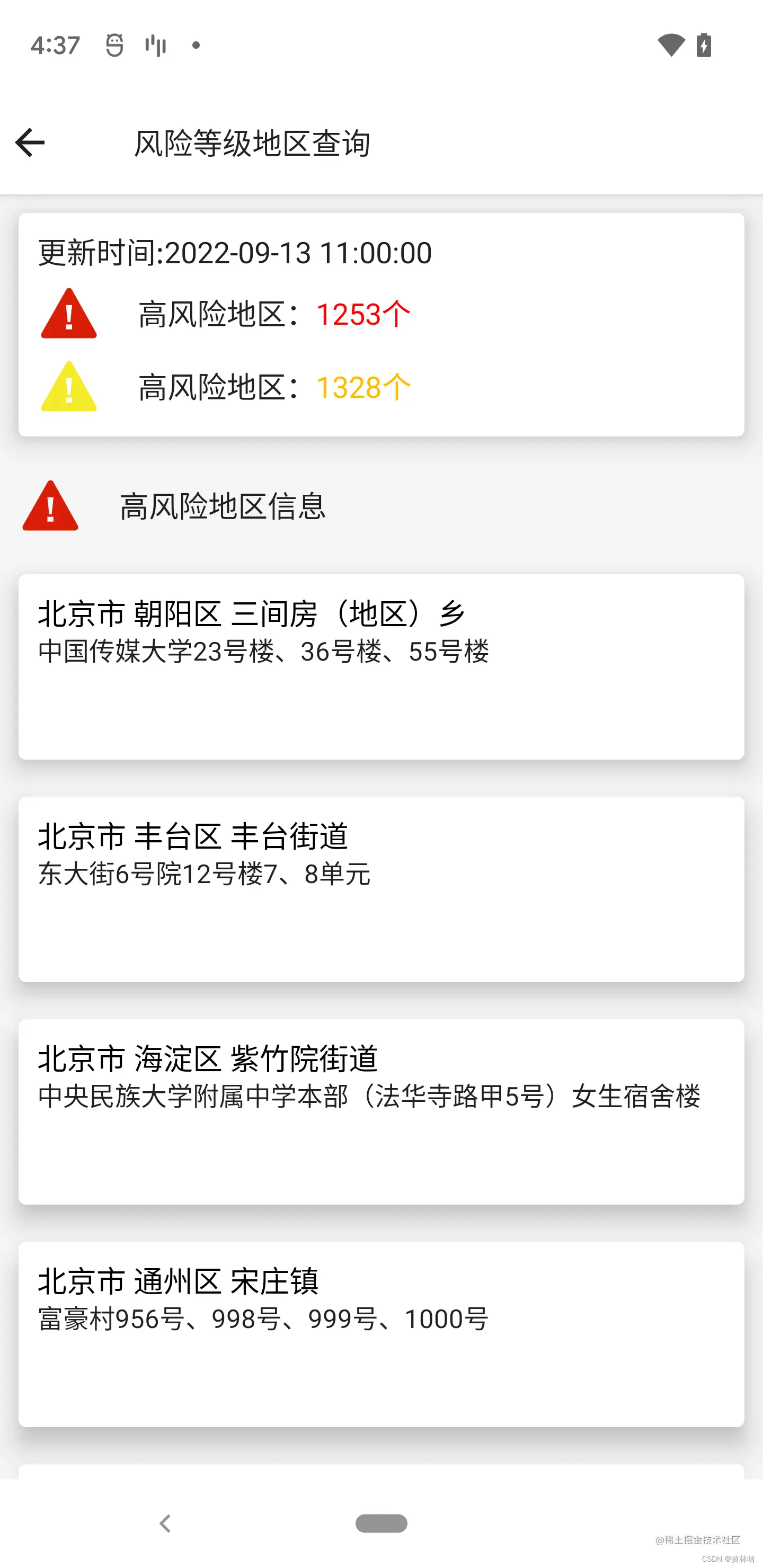The height and width of the screenshot is (1568, 763).
Task: Tap the system home pill
Action: tap(381, 1524)
